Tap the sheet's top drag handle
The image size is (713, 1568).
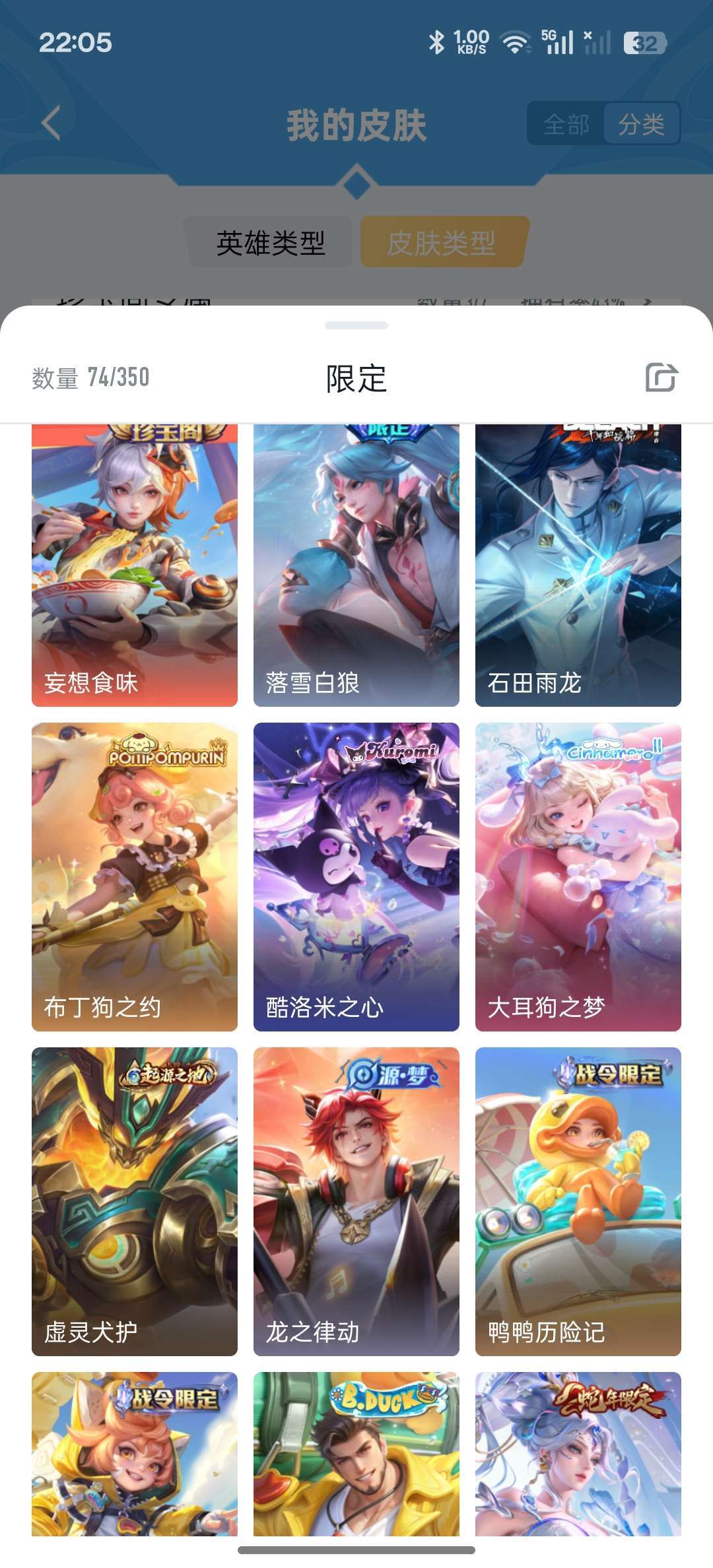click(356, 325)
